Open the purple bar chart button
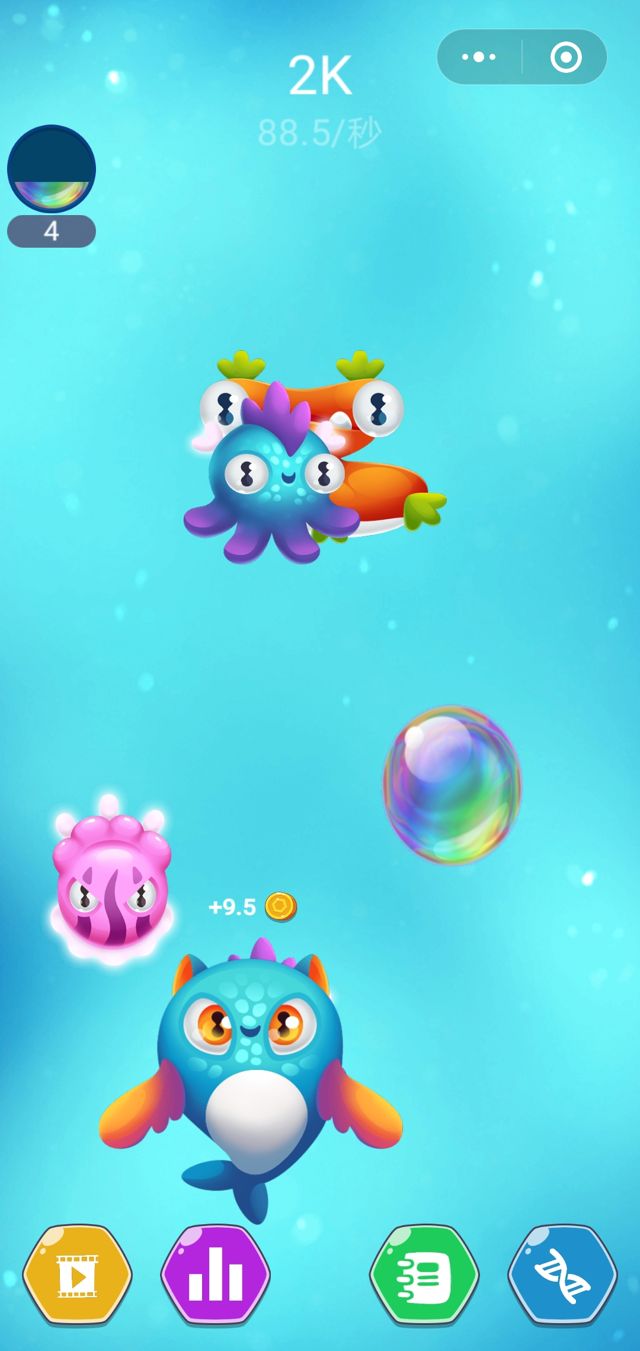This screenshot has height=1351, width=640. point(215,1275)
